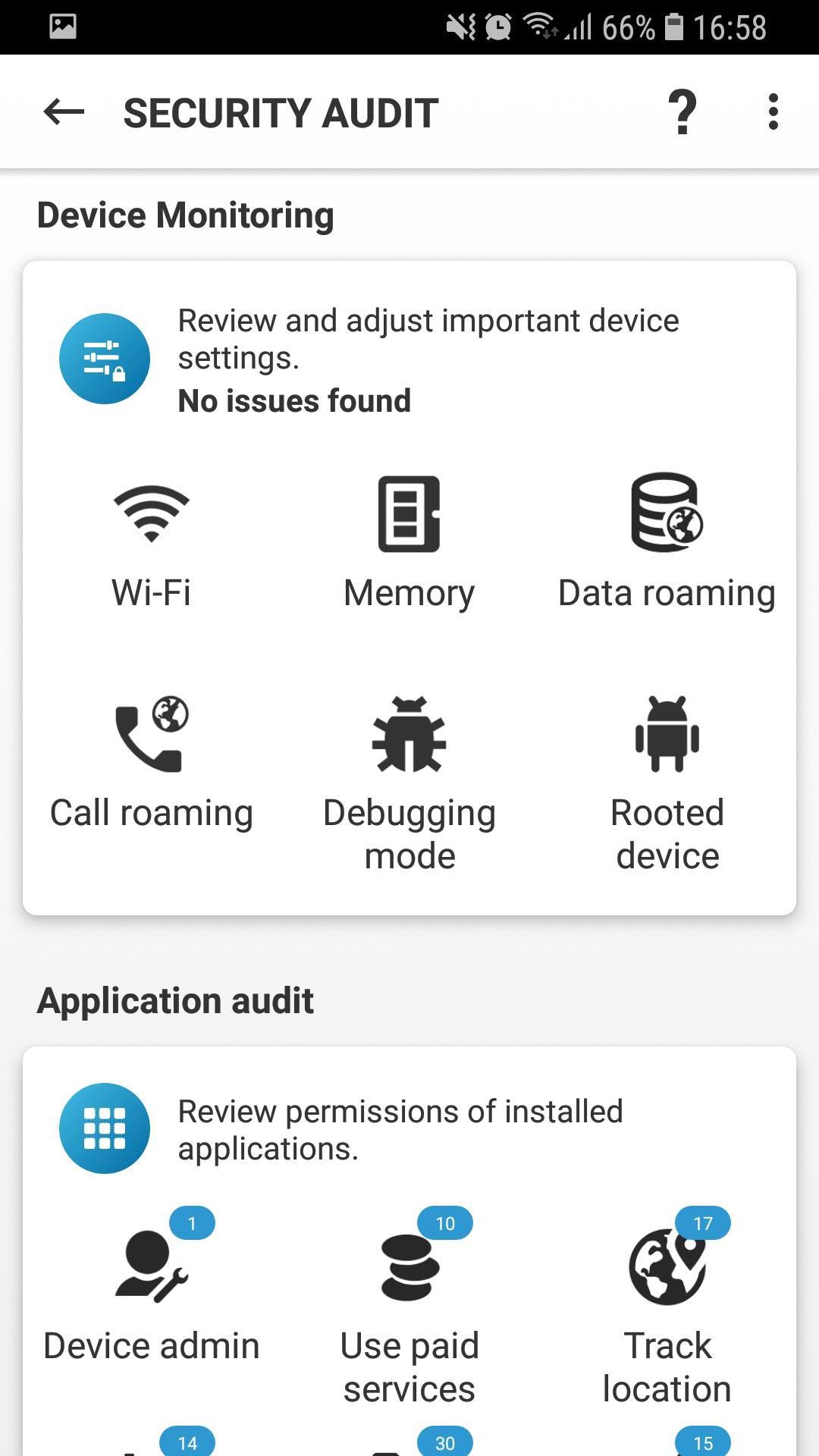Select Data roaming item

(667, 542)
